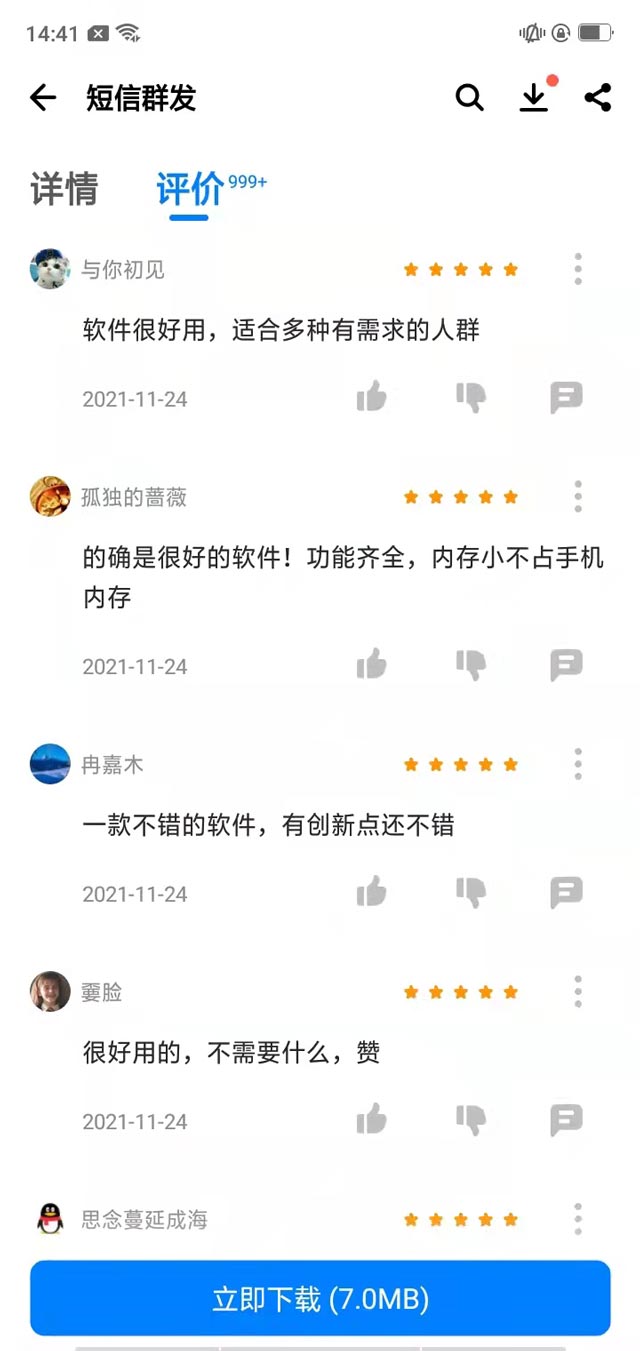Open more options for 思念蔓延成海's review
Viewport: 640px width, 1351px height.
(578, 1219)
